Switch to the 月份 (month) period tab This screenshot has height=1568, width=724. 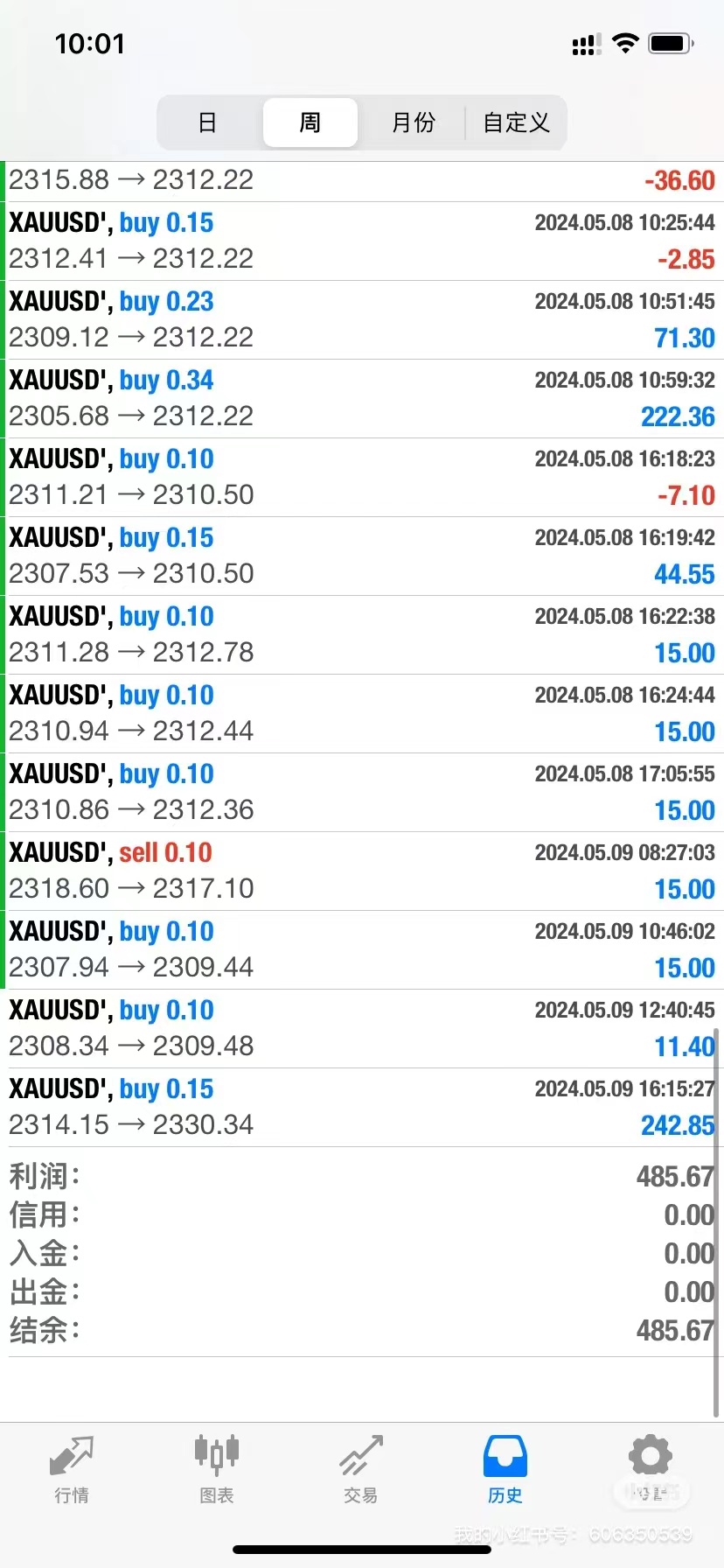pos(413,122)
